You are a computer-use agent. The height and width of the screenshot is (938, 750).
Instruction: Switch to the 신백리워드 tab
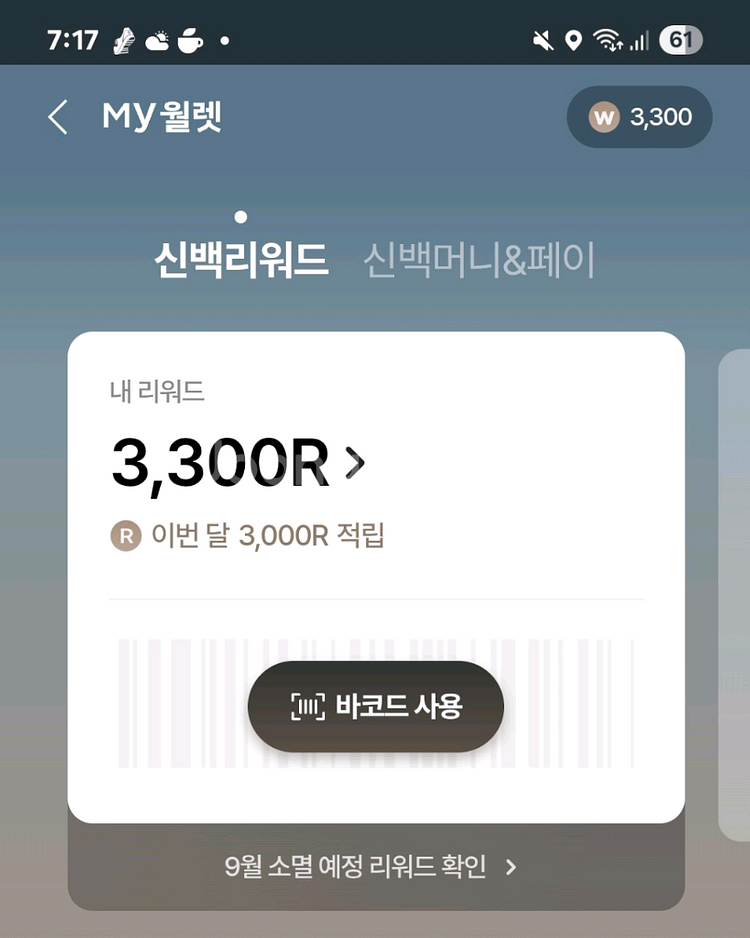click(241, 261)
